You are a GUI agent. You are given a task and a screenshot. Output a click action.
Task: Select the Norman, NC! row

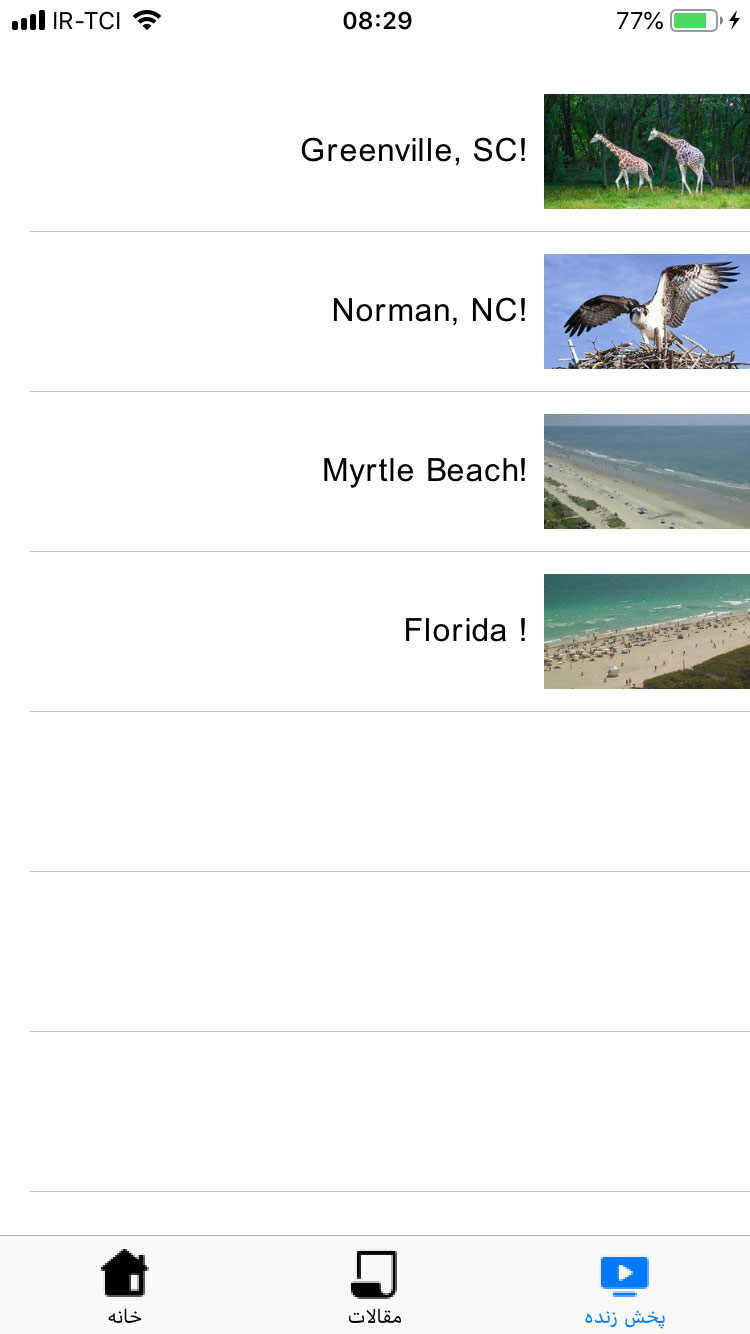point(429,311)
